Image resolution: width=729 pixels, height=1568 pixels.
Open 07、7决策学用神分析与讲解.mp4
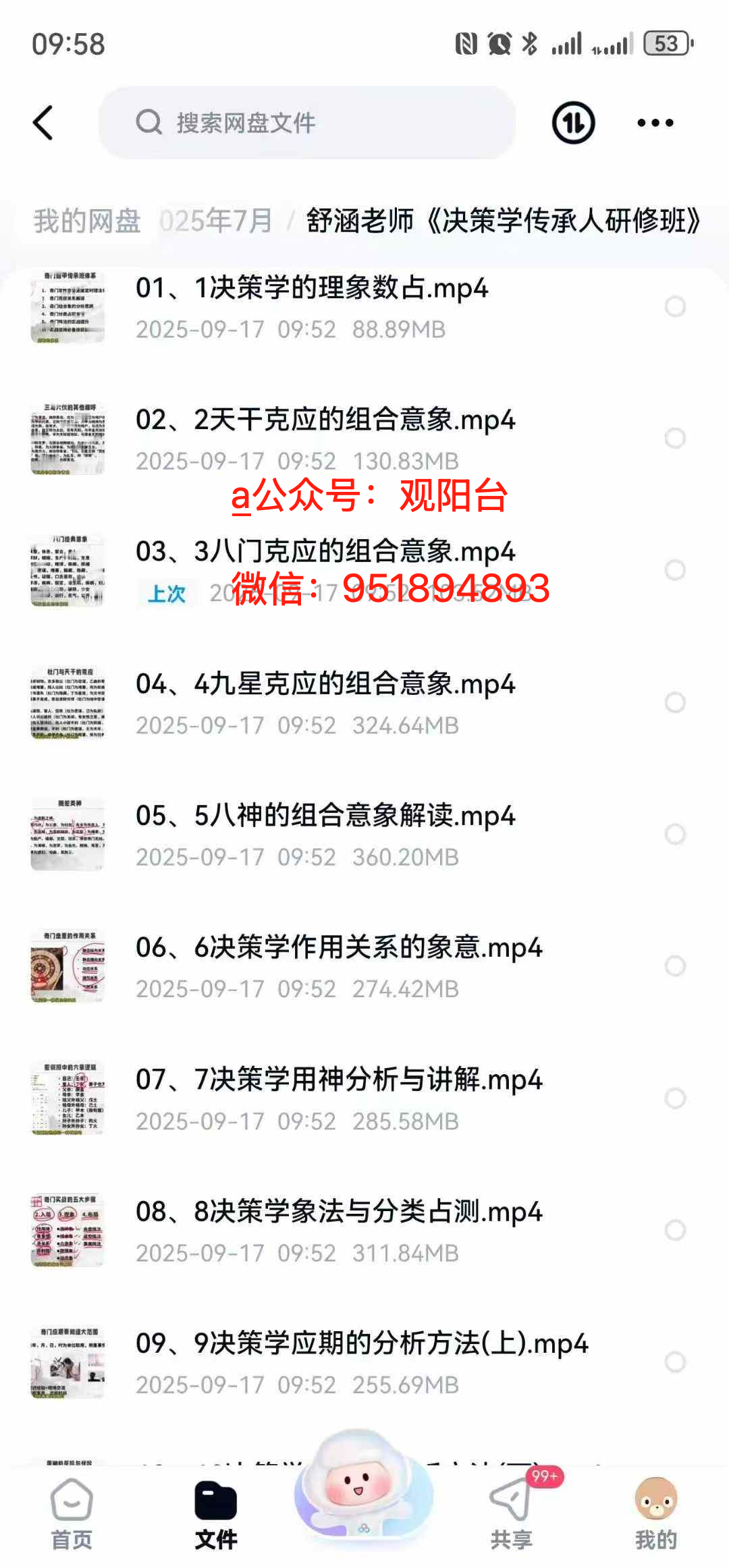coord(339,1080)
